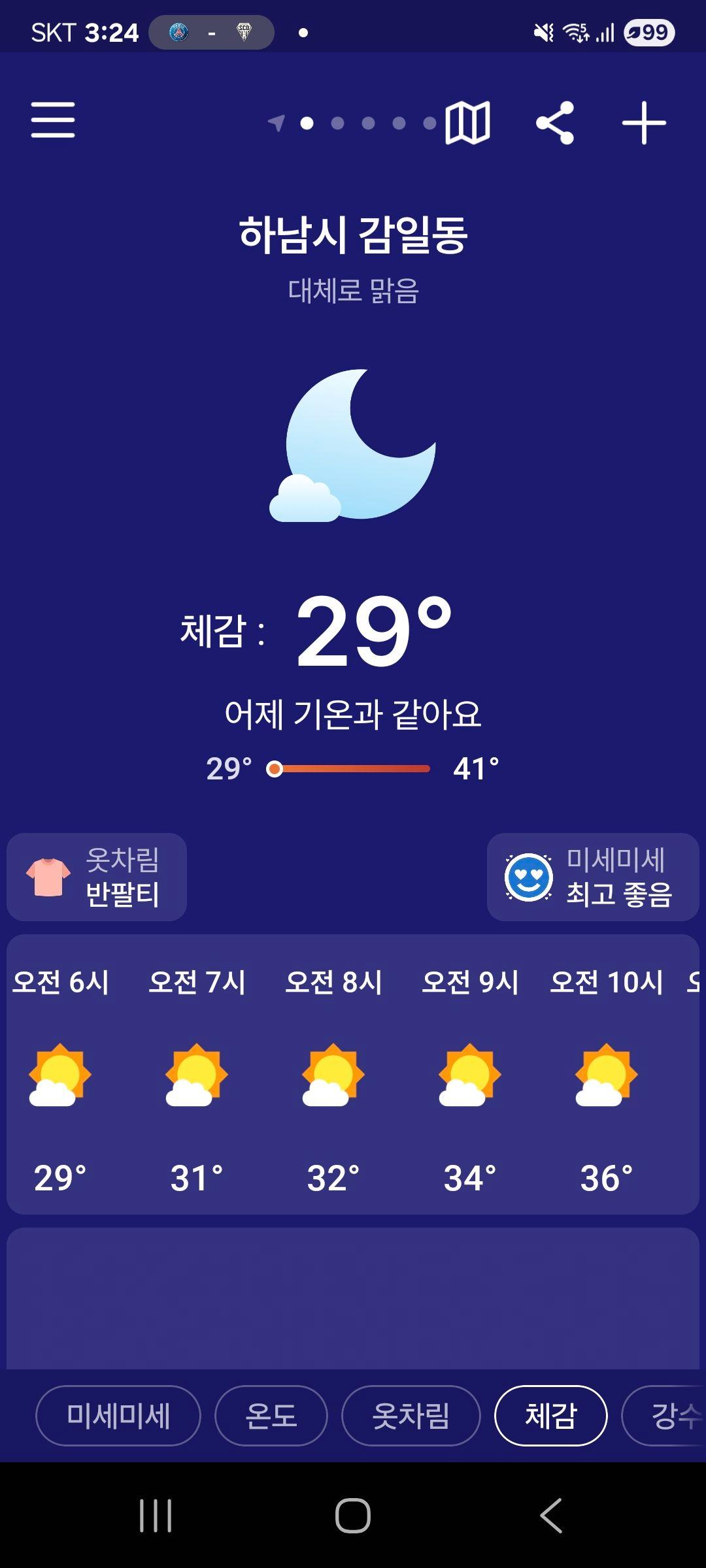
Task: Open the 옷차림 반팔티 card
Action: point(97,877)
